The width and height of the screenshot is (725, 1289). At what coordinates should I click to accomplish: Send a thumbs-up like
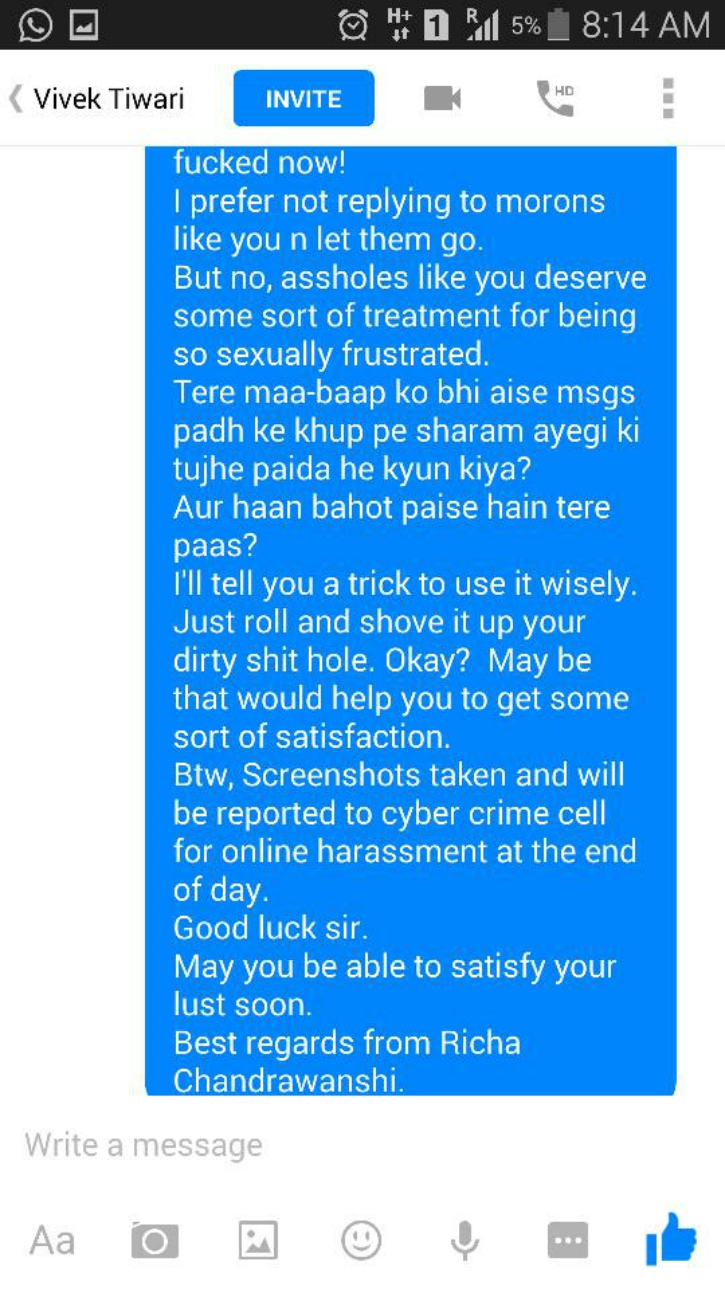(670, 1239)
